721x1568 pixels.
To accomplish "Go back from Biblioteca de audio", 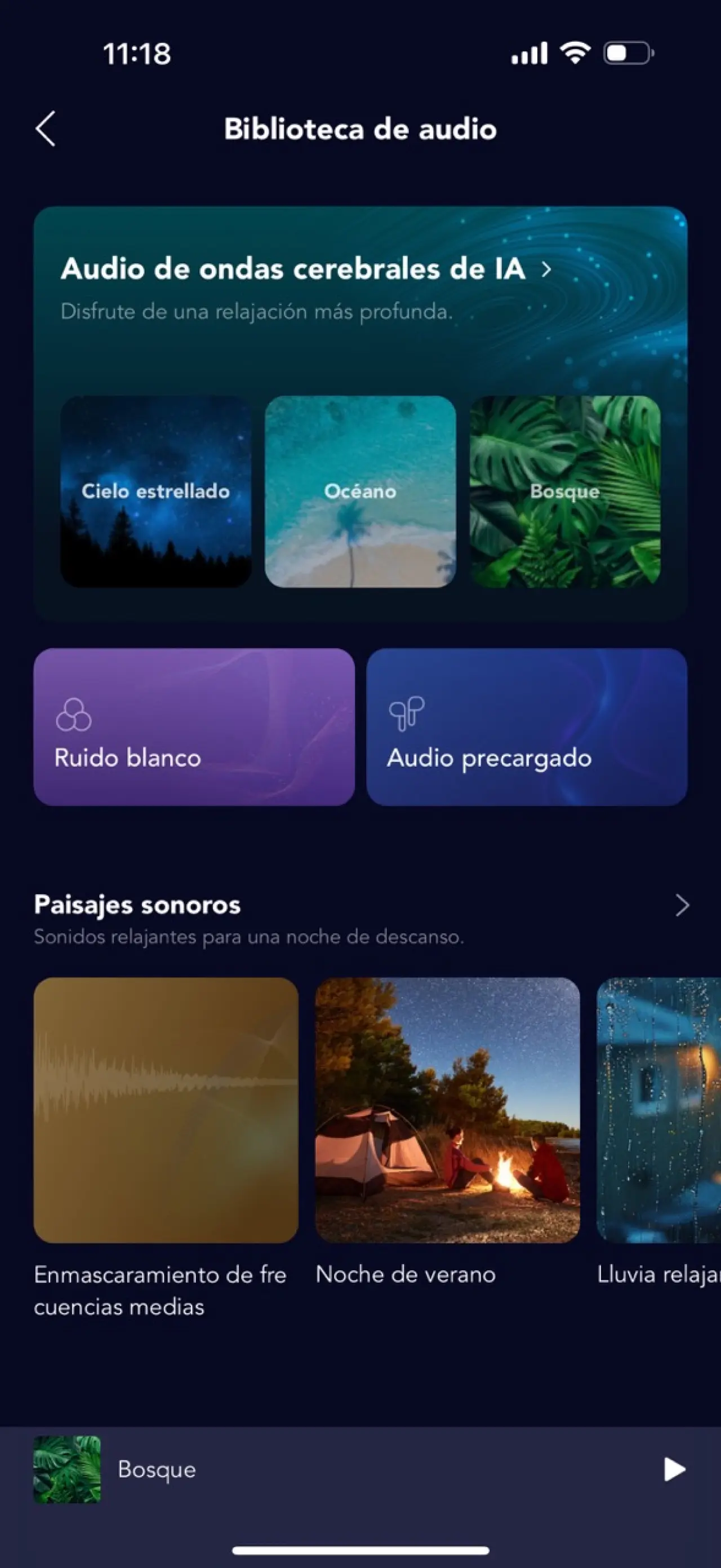I will click(46, 129).
